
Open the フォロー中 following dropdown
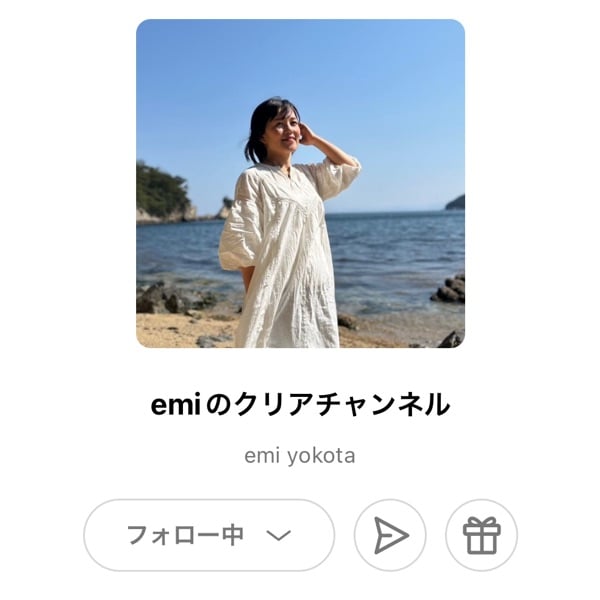click(x=209, y=535)
